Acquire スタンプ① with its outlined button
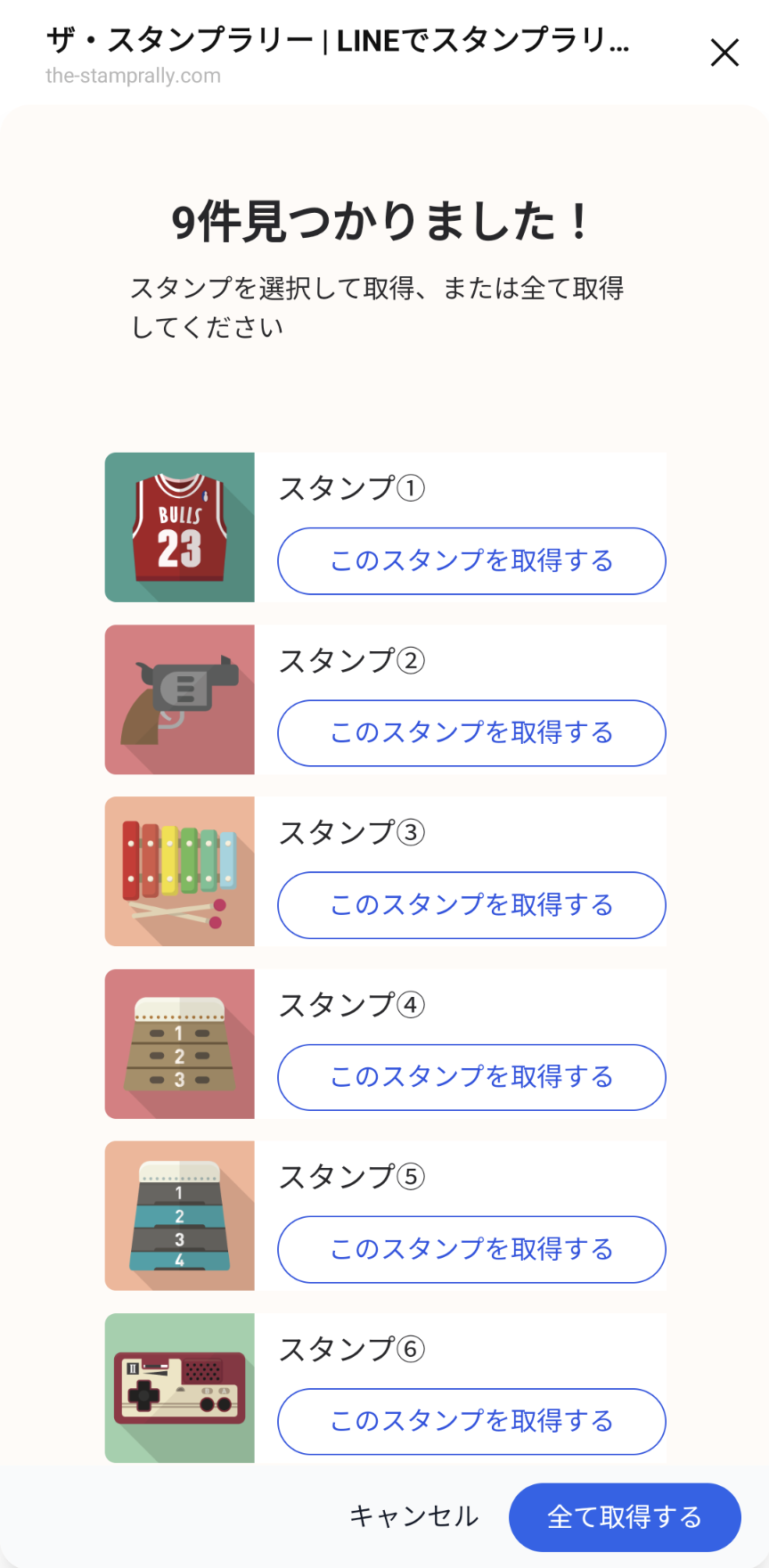769x1568 pixels. click(470, 561)
